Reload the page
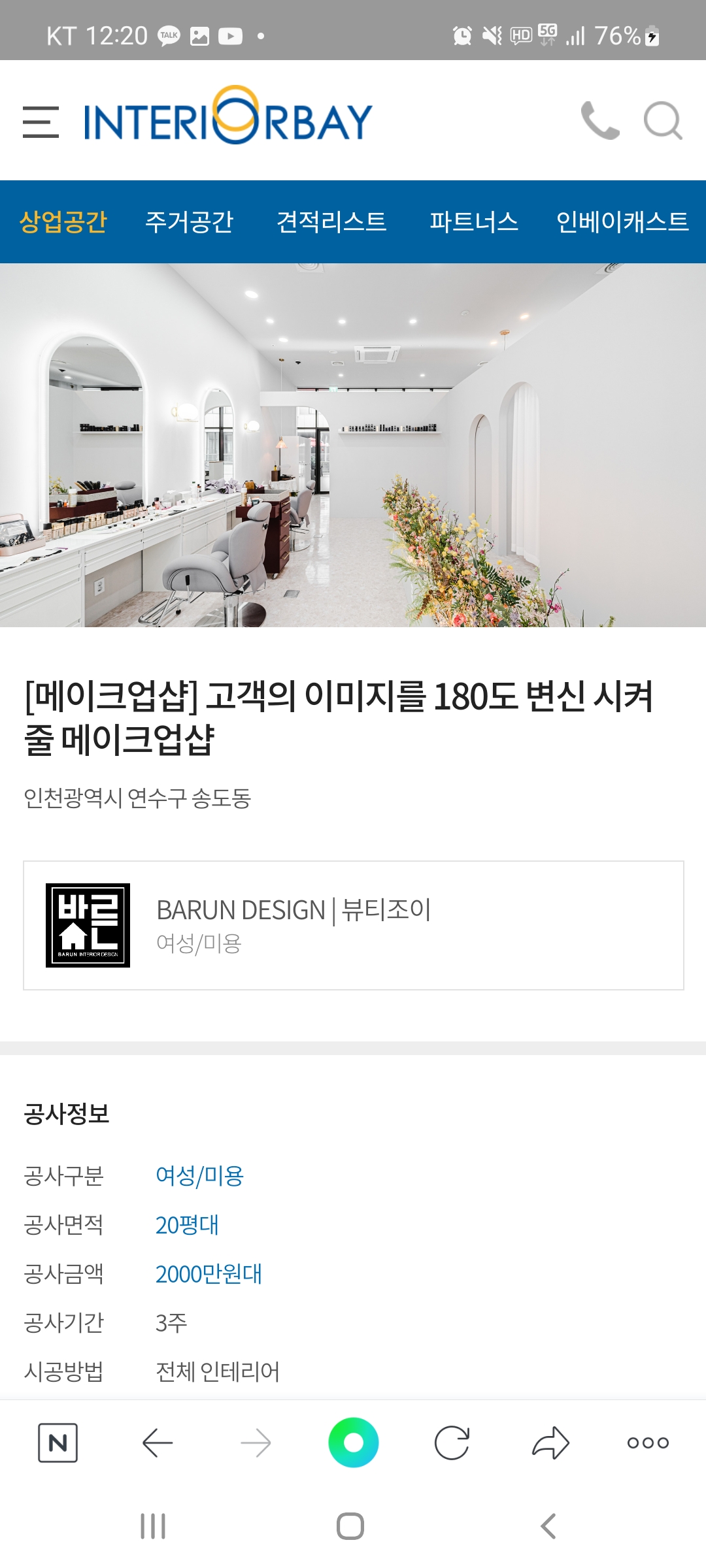 point(452,1442)
